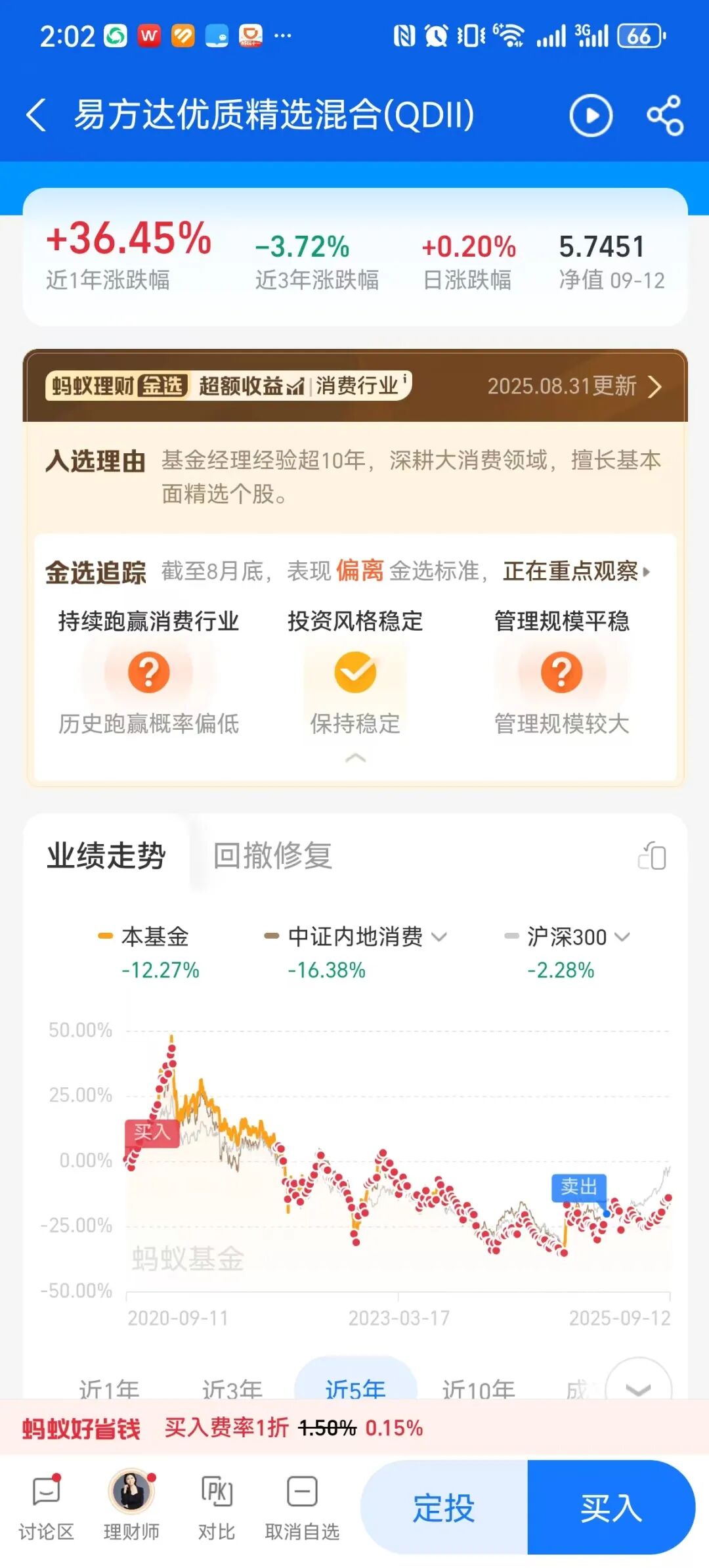The width and height of the screenshot is (709, 1568).
Task: Select the 业绩走势 tab
Action: [x=106, y=856]
